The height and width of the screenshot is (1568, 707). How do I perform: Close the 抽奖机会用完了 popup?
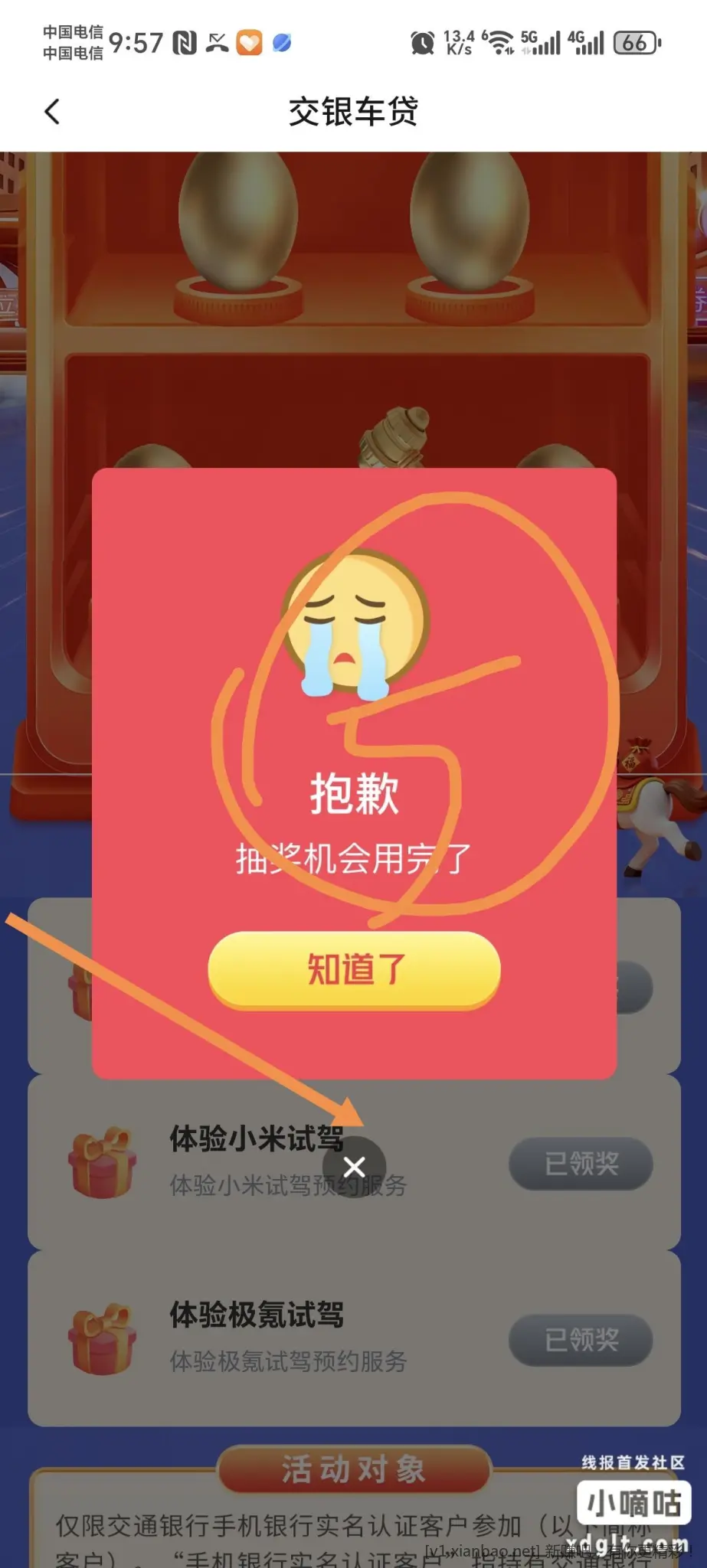click(354, 1167)
